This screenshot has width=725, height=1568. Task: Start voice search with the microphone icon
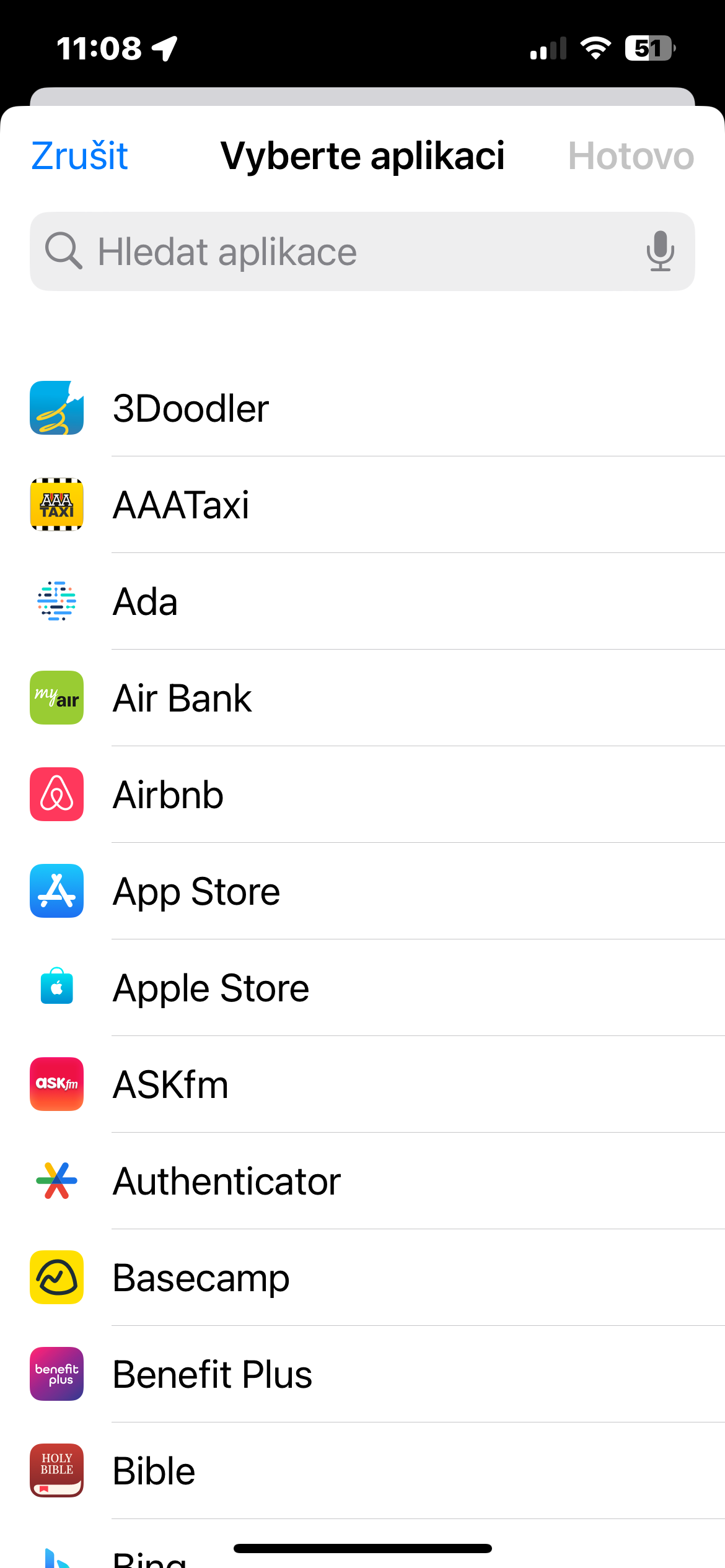(x=660, y=251)
